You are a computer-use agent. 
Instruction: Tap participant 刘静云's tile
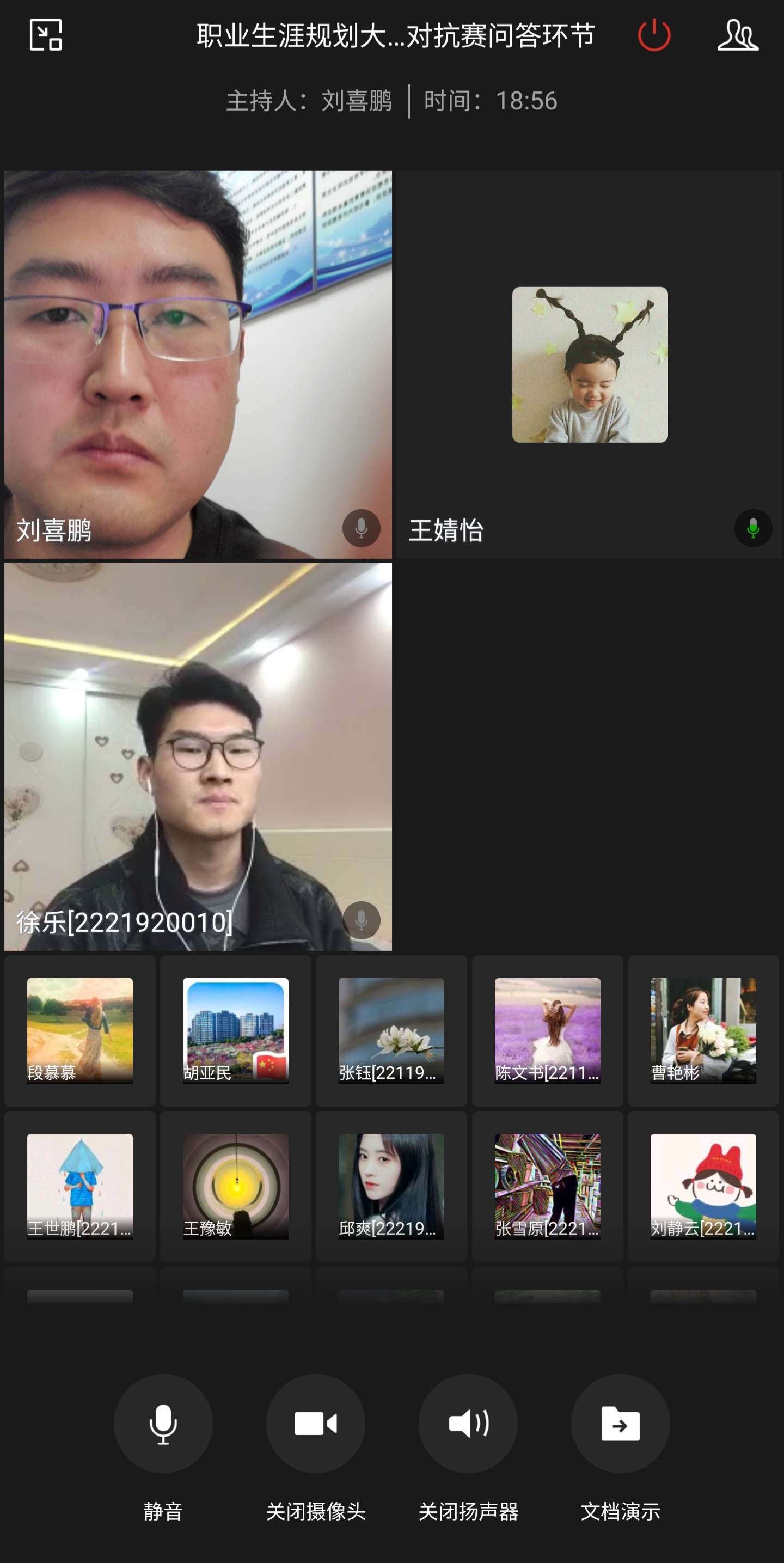[703, 1186]
